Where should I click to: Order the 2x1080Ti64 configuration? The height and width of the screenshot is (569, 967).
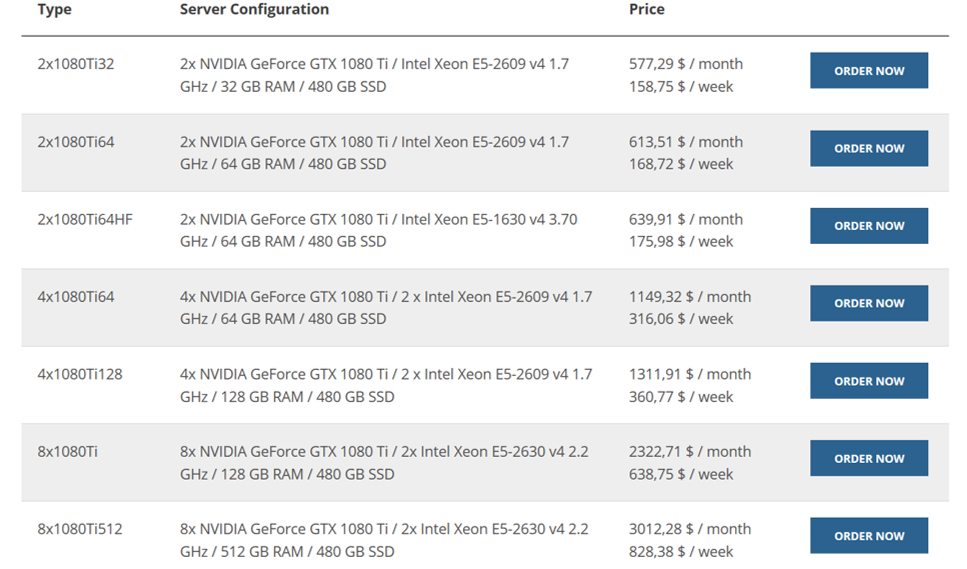click(868, 148)
